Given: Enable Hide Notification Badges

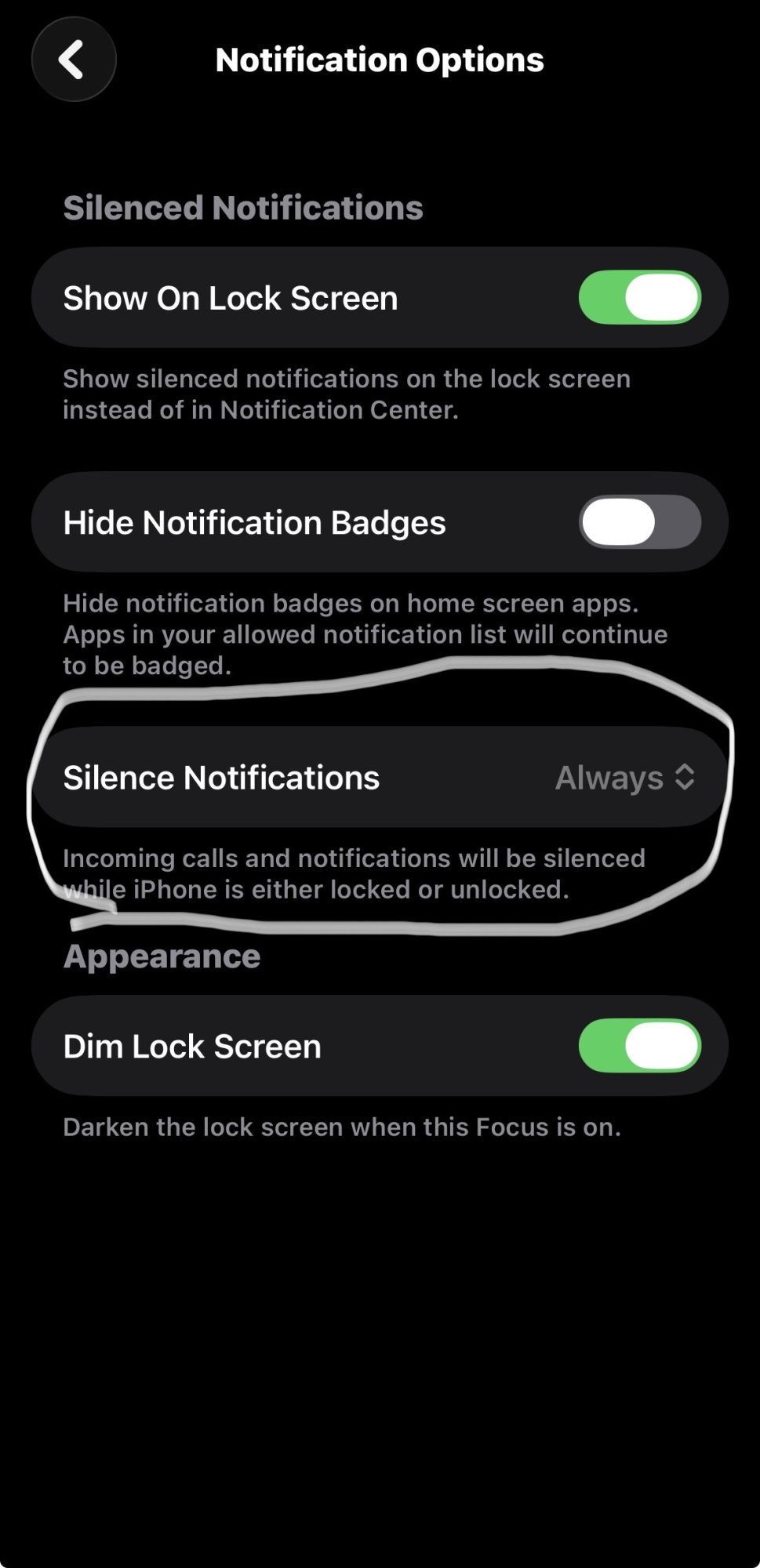Looking at the screenshot, I should click(639, 522).
